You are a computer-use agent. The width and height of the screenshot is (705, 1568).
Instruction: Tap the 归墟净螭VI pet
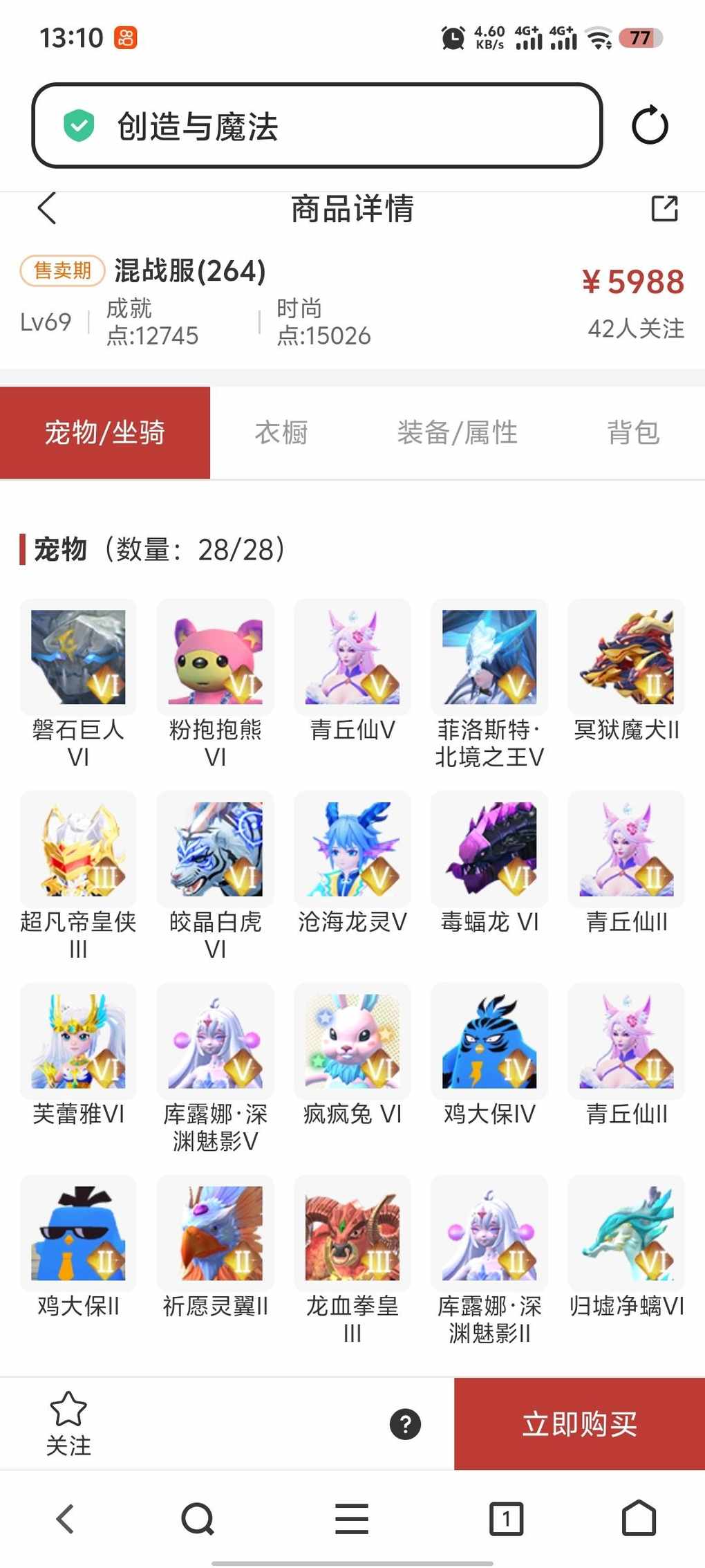pyautogui.click(x=626, y=1234)
